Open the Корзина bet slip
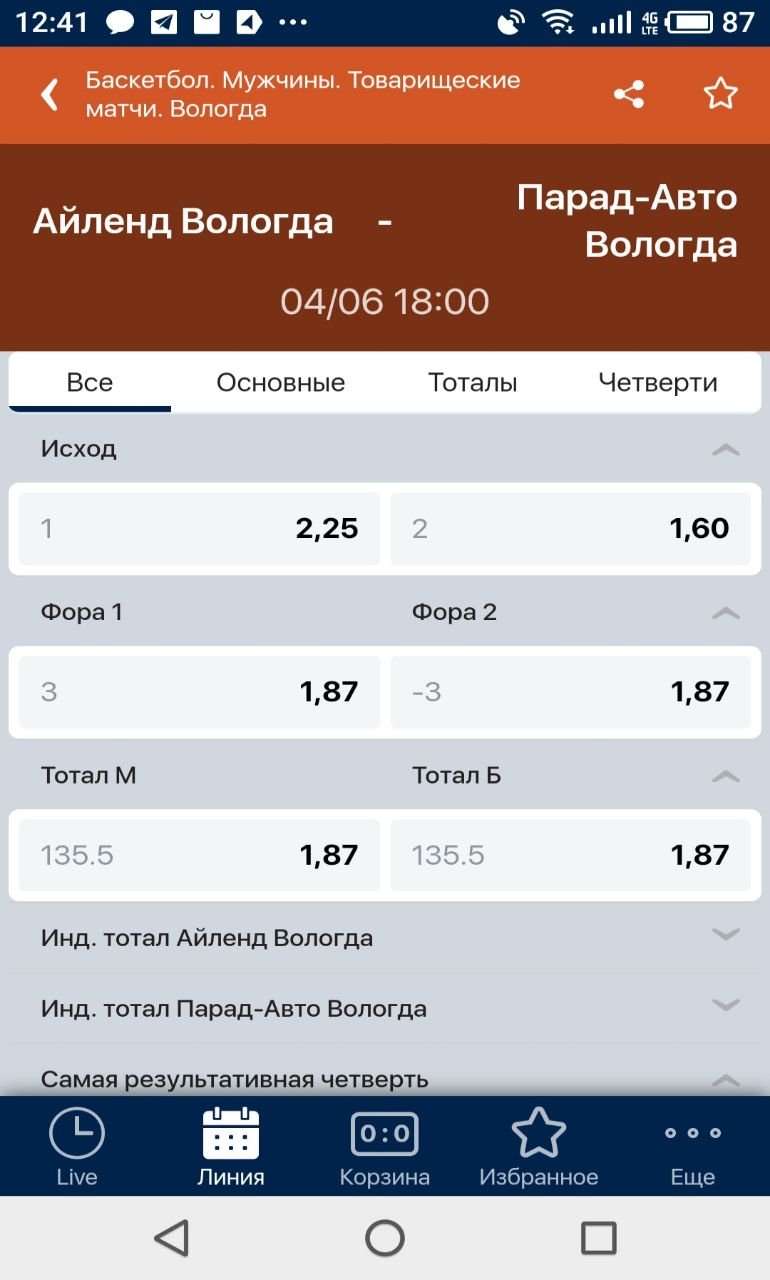The image size is (770, 1280). (x=385, y=1146)
